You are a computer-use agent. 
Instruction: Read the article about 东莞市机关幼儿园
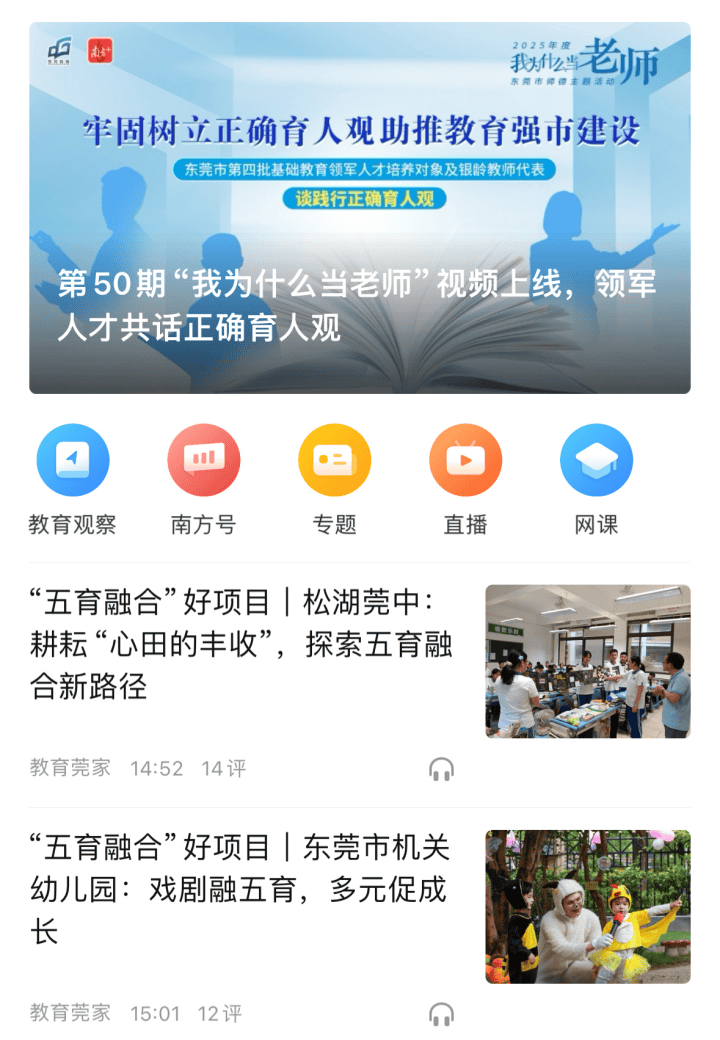click(x=242, y=889)
